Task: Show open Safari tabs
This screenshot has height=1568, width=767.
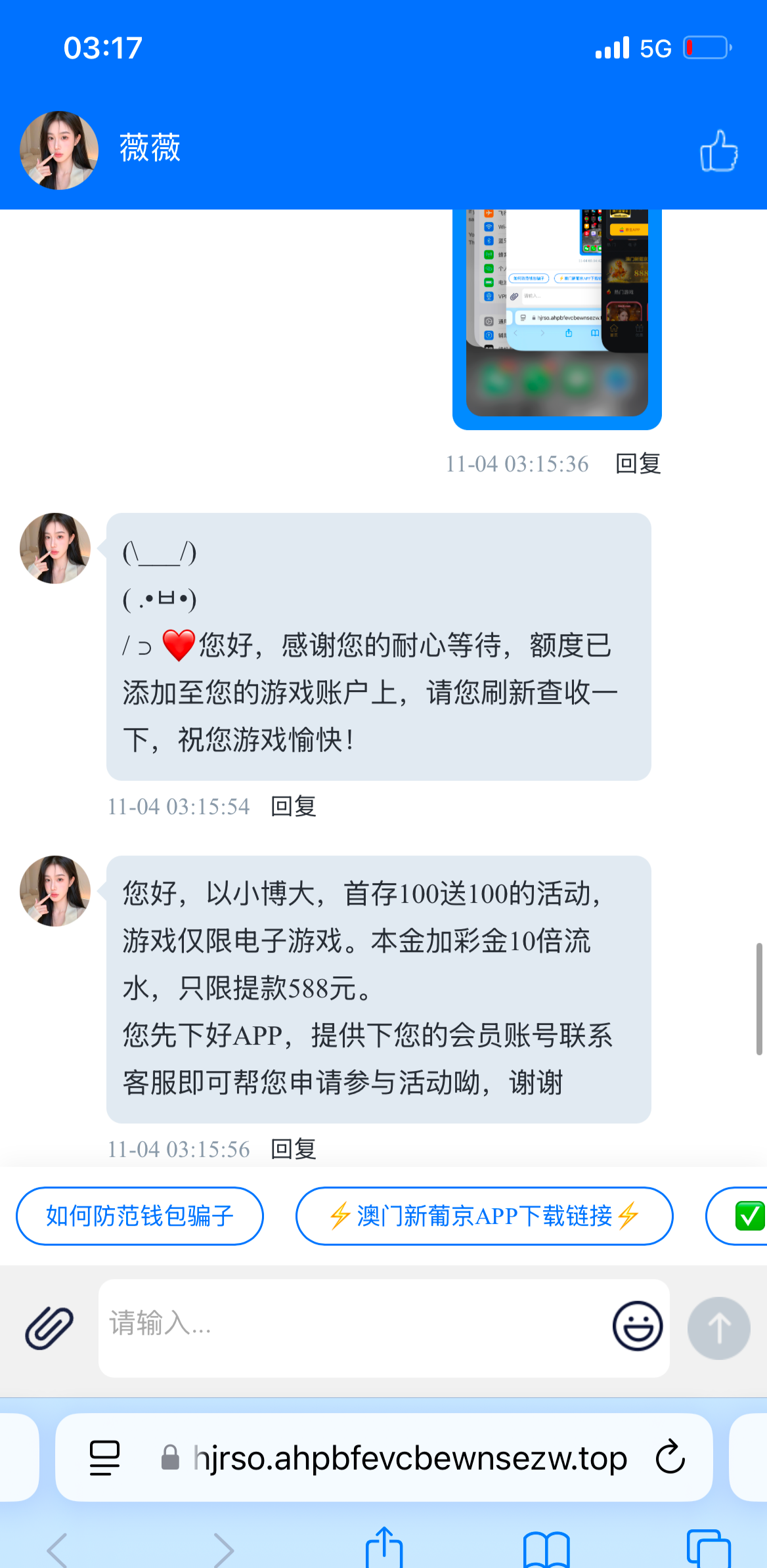Action: click(x=708, y=1550)
